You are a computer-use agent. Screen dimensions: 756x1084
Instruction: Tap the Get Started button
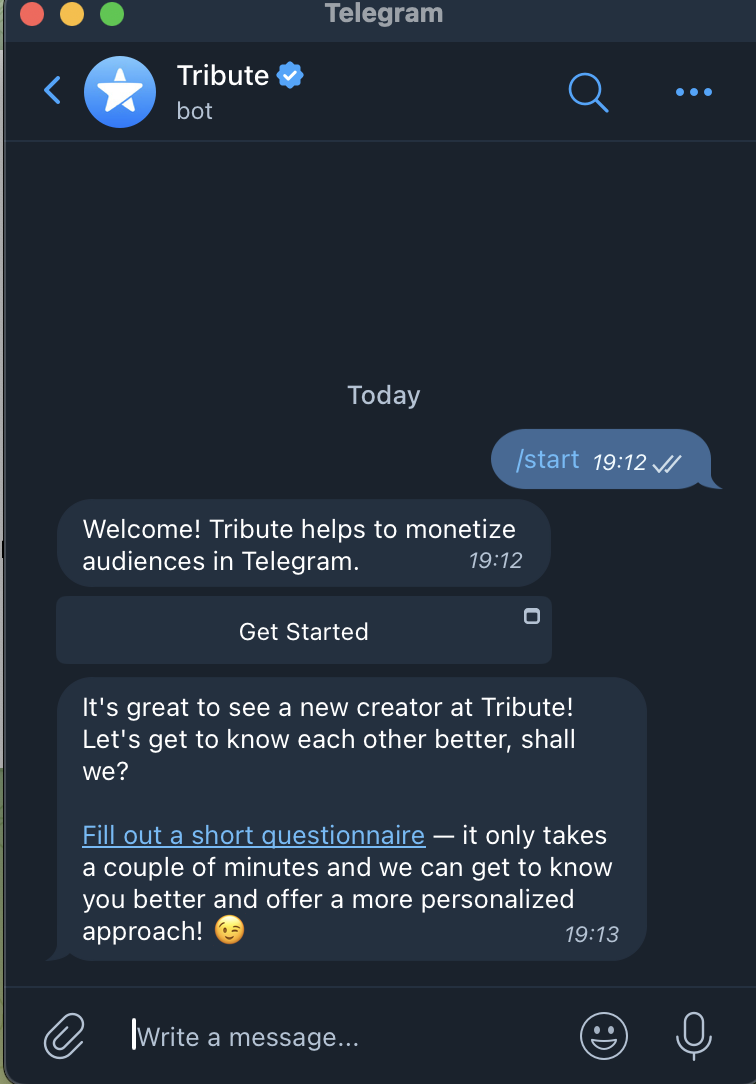(303, 631)
